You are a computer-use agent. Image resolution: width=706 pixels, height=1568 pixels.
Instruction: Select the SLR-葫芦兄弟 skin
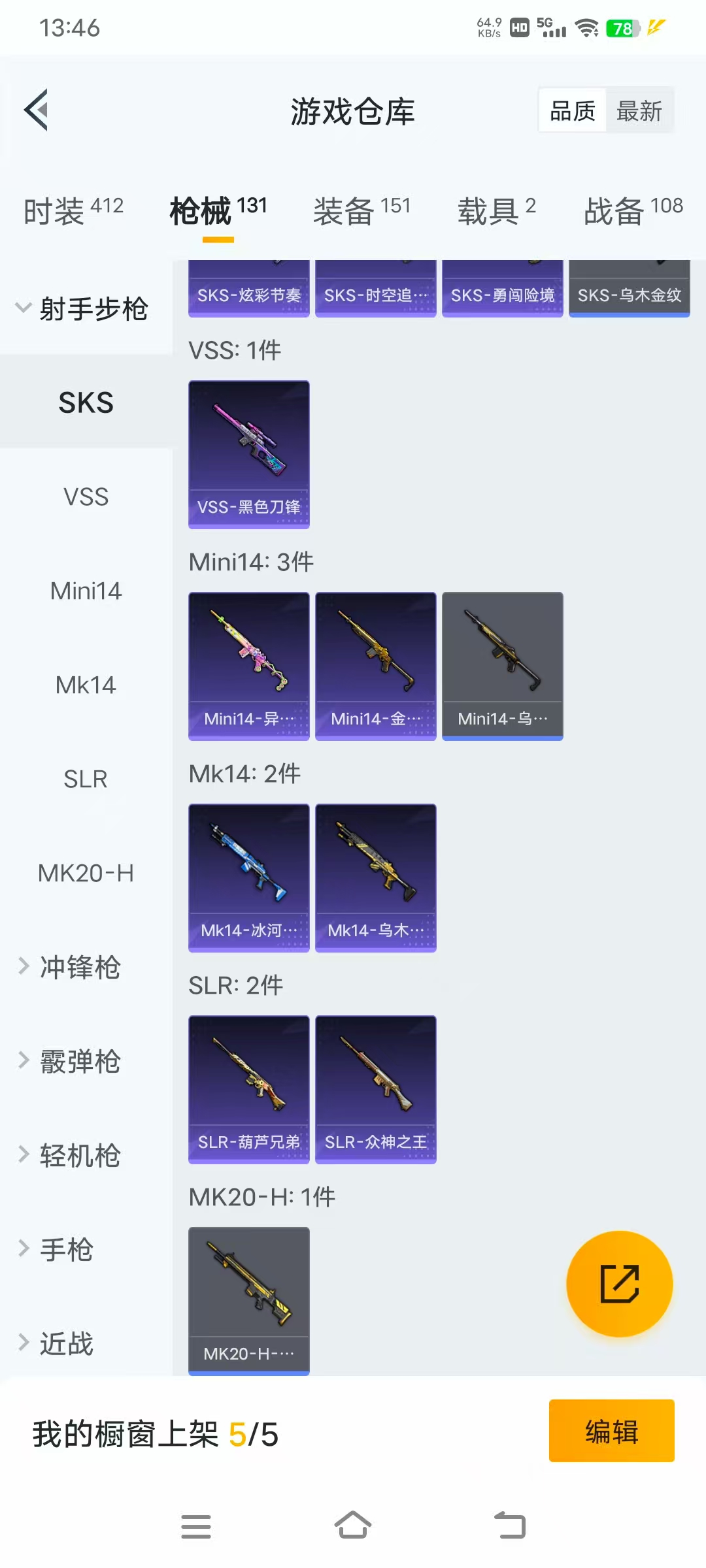coord(248,1088)
